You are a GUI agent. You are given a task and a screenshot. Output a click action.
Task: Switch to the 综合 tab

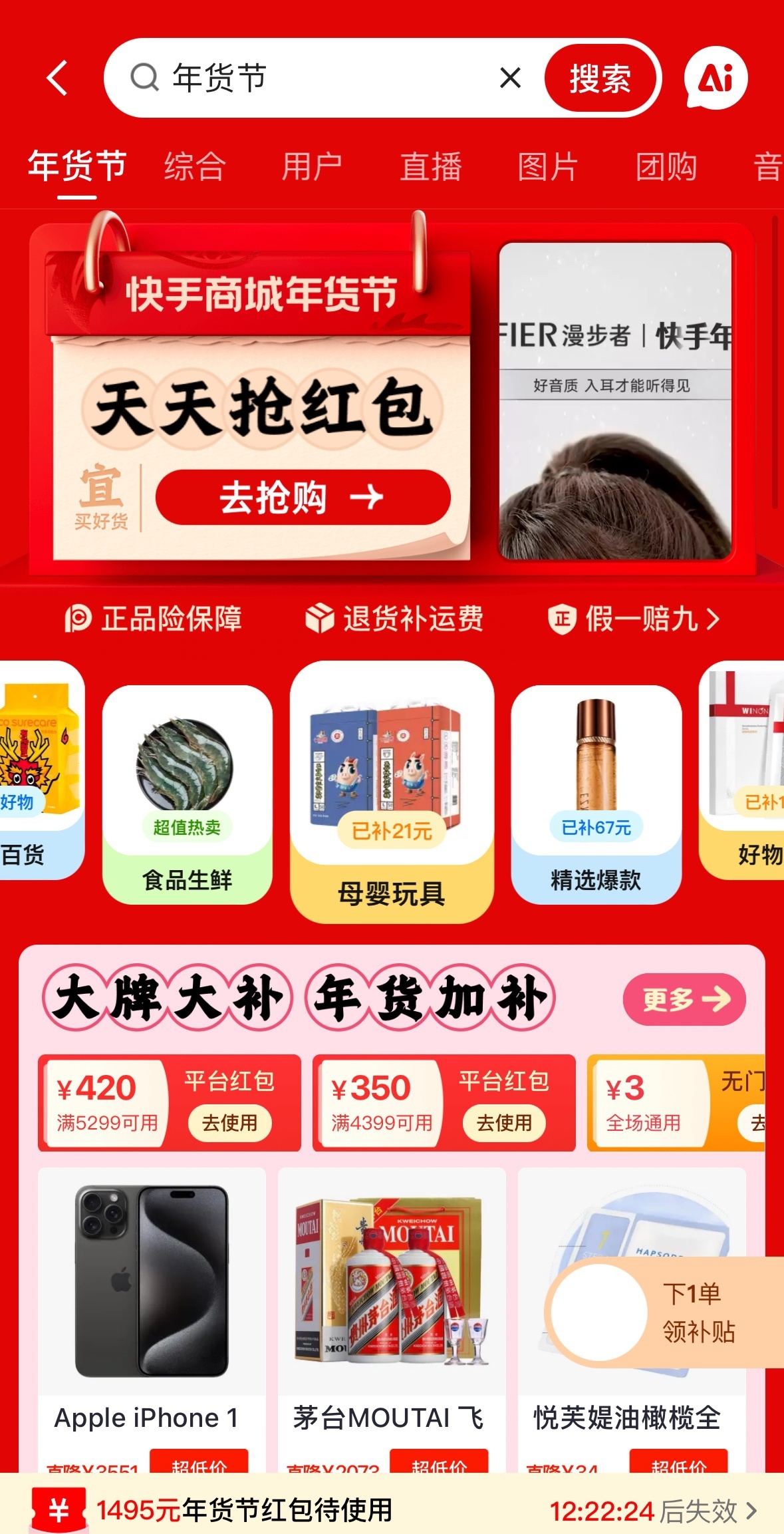pyautogui.click(x=195, y=166)
